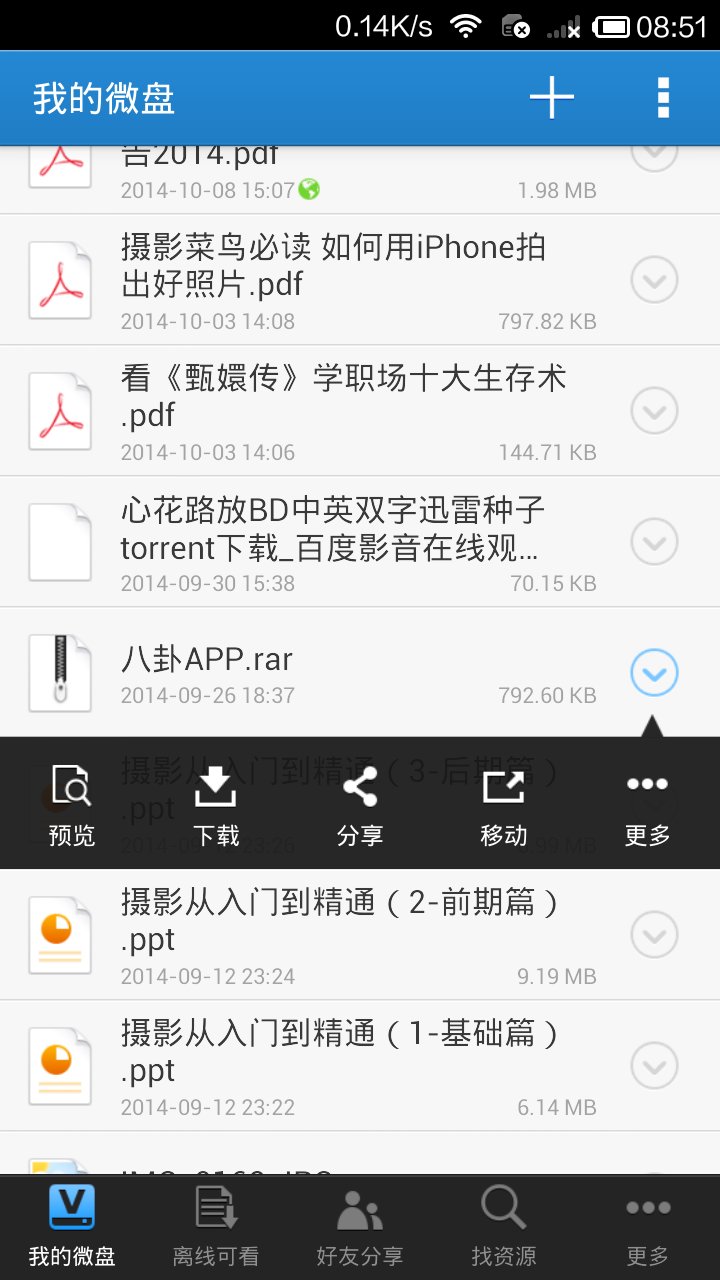Expand options for the 心花路放 torrent file
720x1280 pixels.
tap(654, 542)
